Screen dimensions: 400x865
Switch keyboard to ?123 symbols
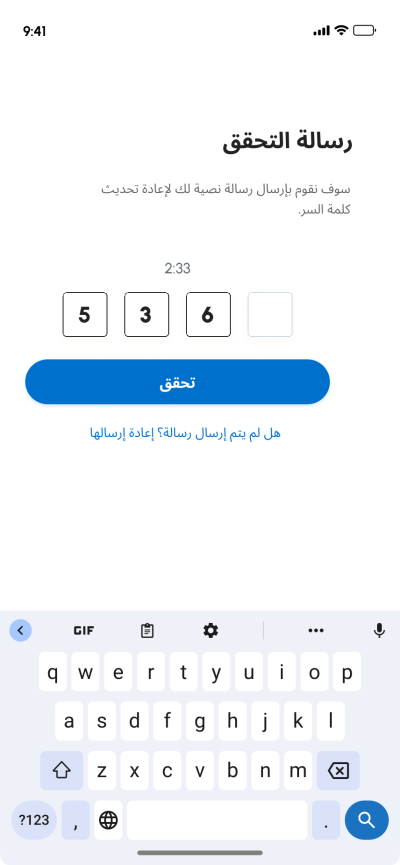[34, 820]
